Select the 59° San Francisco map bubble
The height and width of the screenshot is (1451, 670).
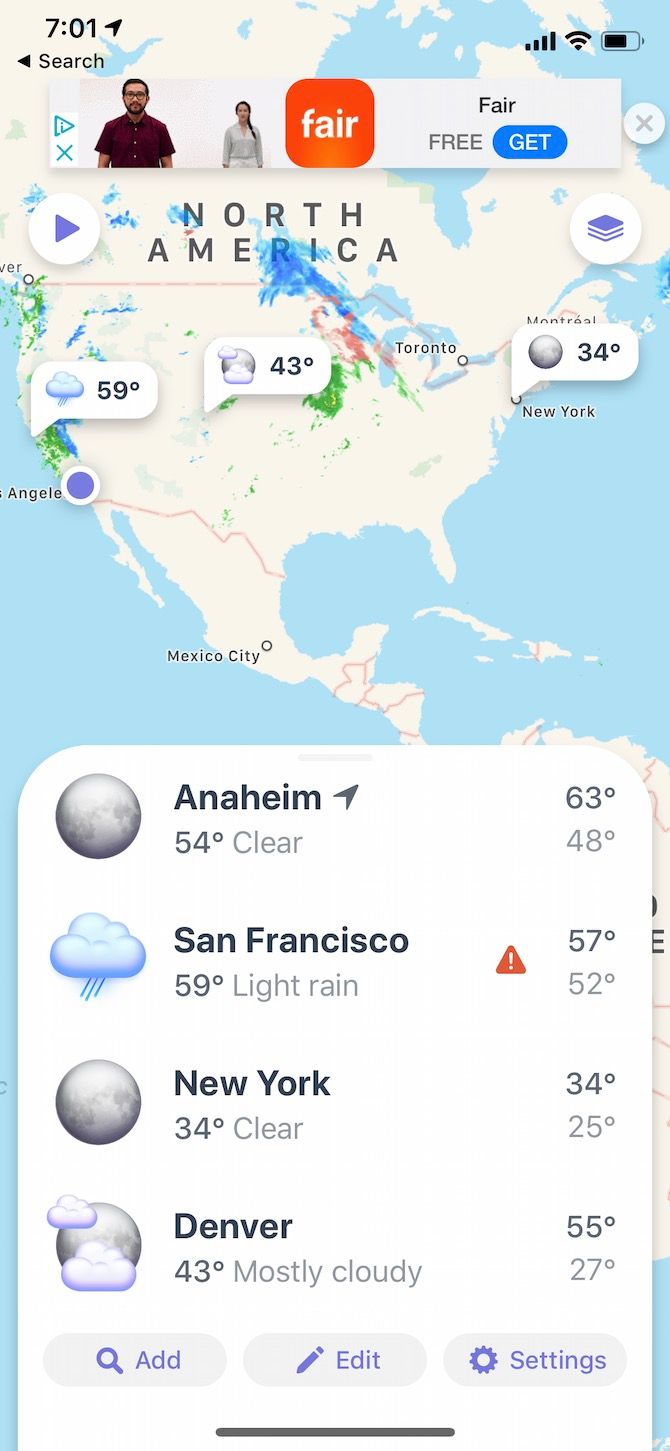pos(95,390)
